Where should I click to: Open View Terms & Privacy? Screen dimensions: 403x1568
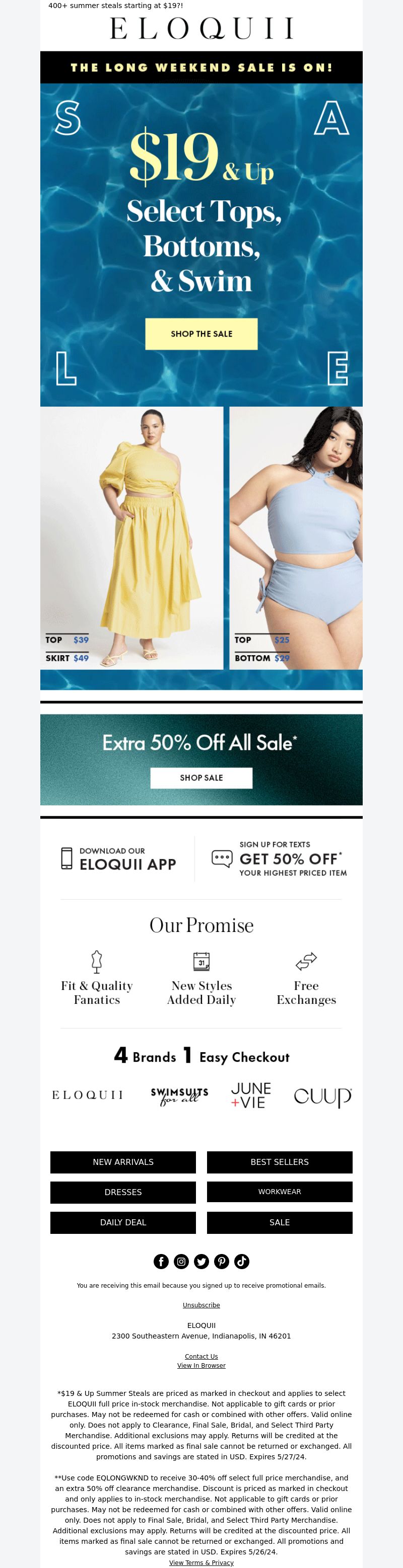201,1562
